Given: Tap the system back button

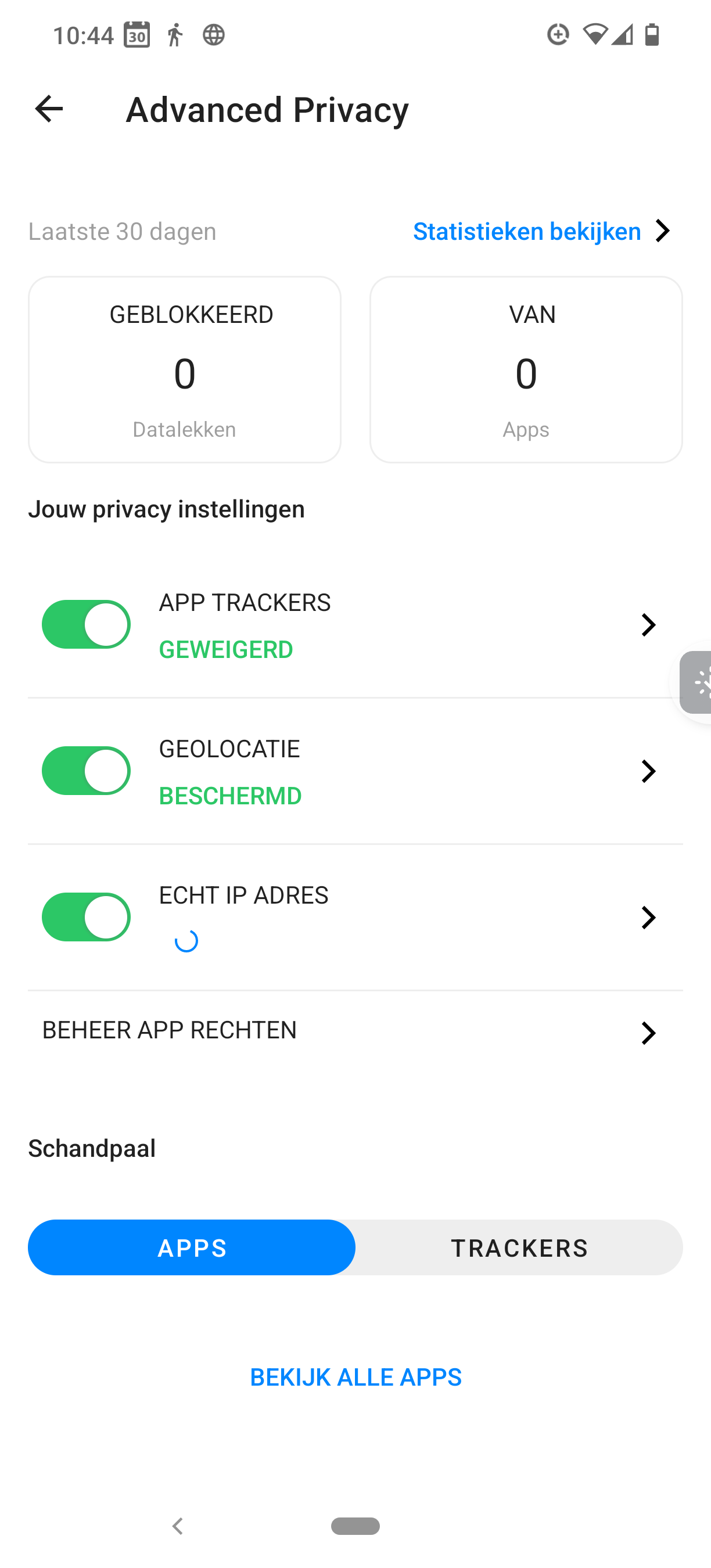Looking at the screenshot, I should [177, 1526].
